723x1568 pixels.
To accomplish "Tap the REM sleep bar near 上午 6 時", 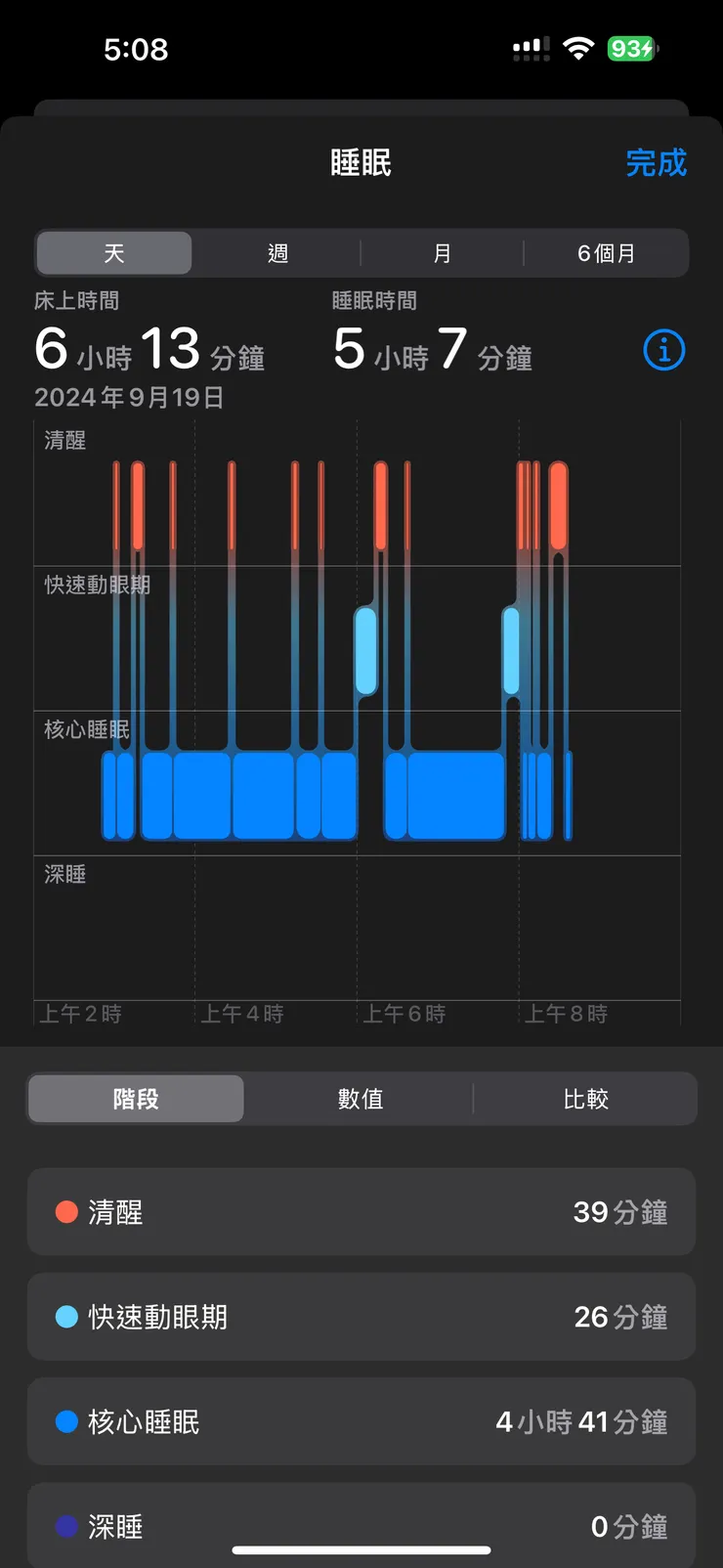I will tap(366, 650).
